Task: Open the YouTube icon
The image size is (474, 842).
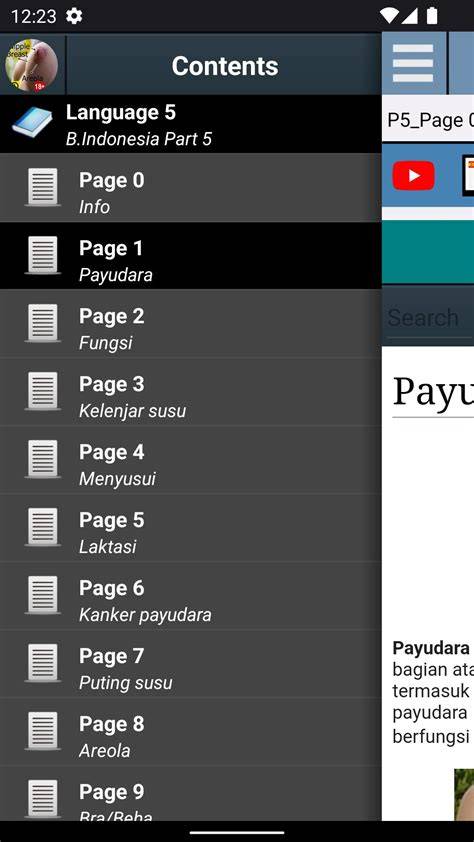Action: 413,176
